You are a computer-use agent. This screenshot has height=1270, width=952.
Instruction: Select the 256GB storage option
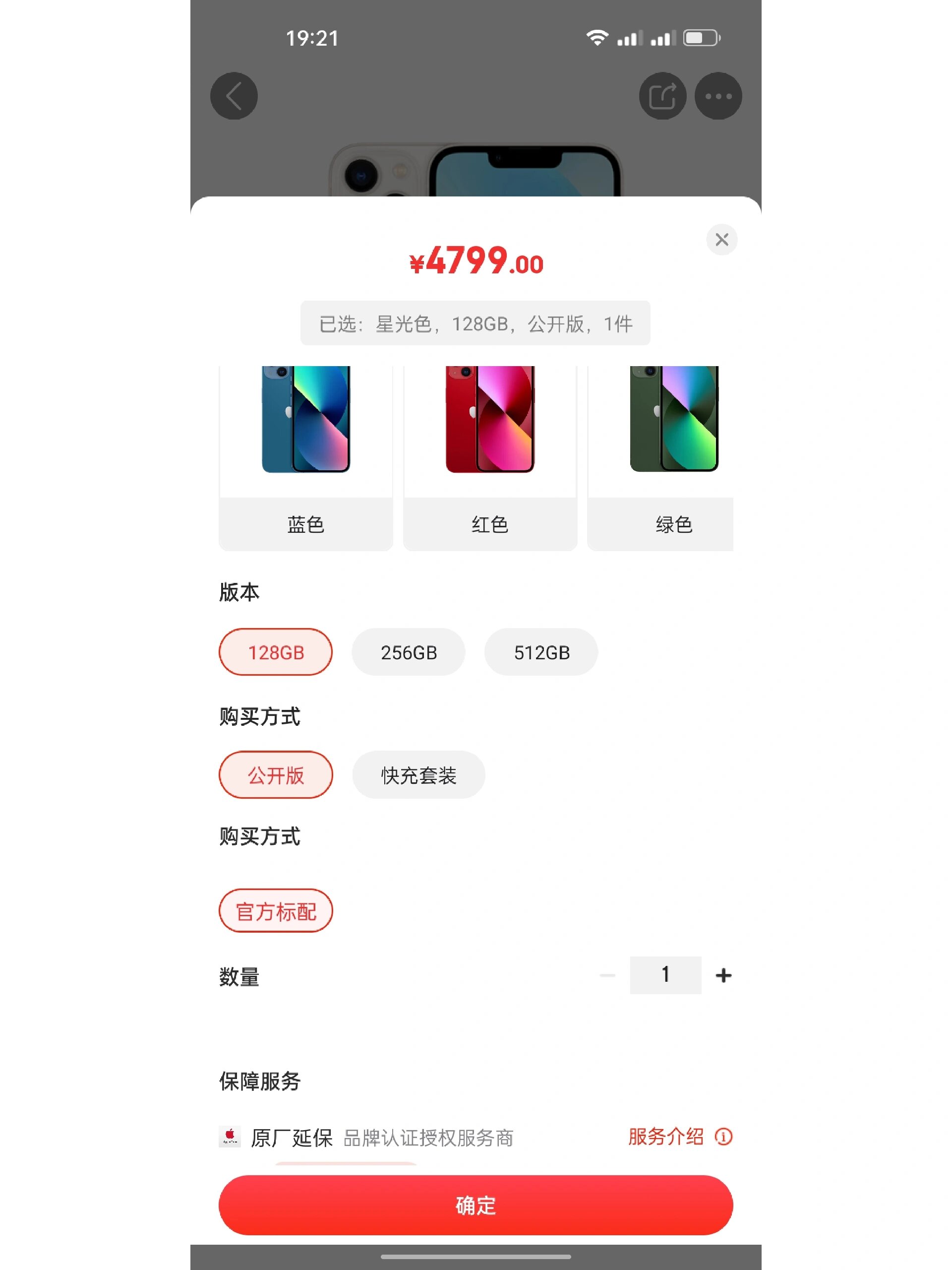409,652
